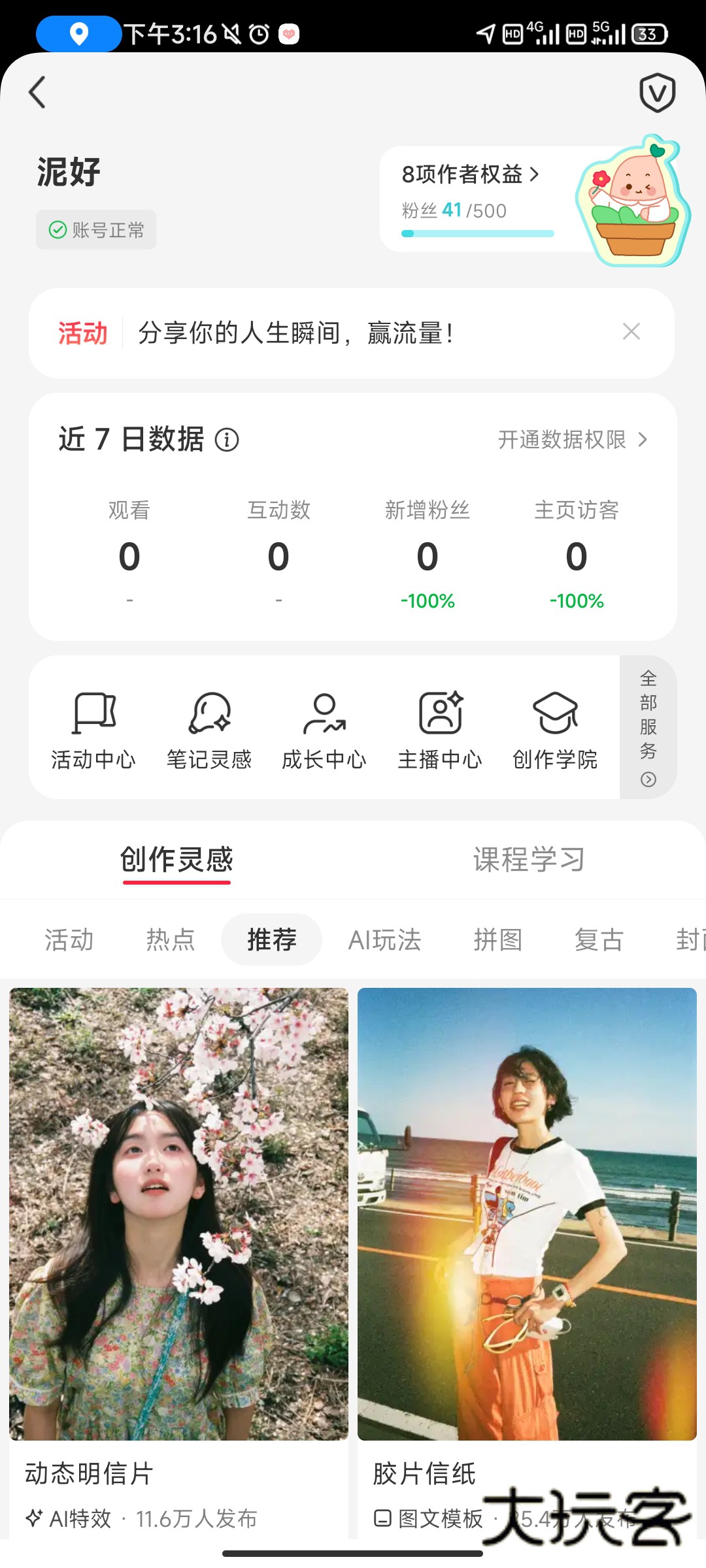Open the 分享你的人生瞬间 activity banner
Image resolution: width=706 pixels, height=1568 pixels.
[294, 333]
